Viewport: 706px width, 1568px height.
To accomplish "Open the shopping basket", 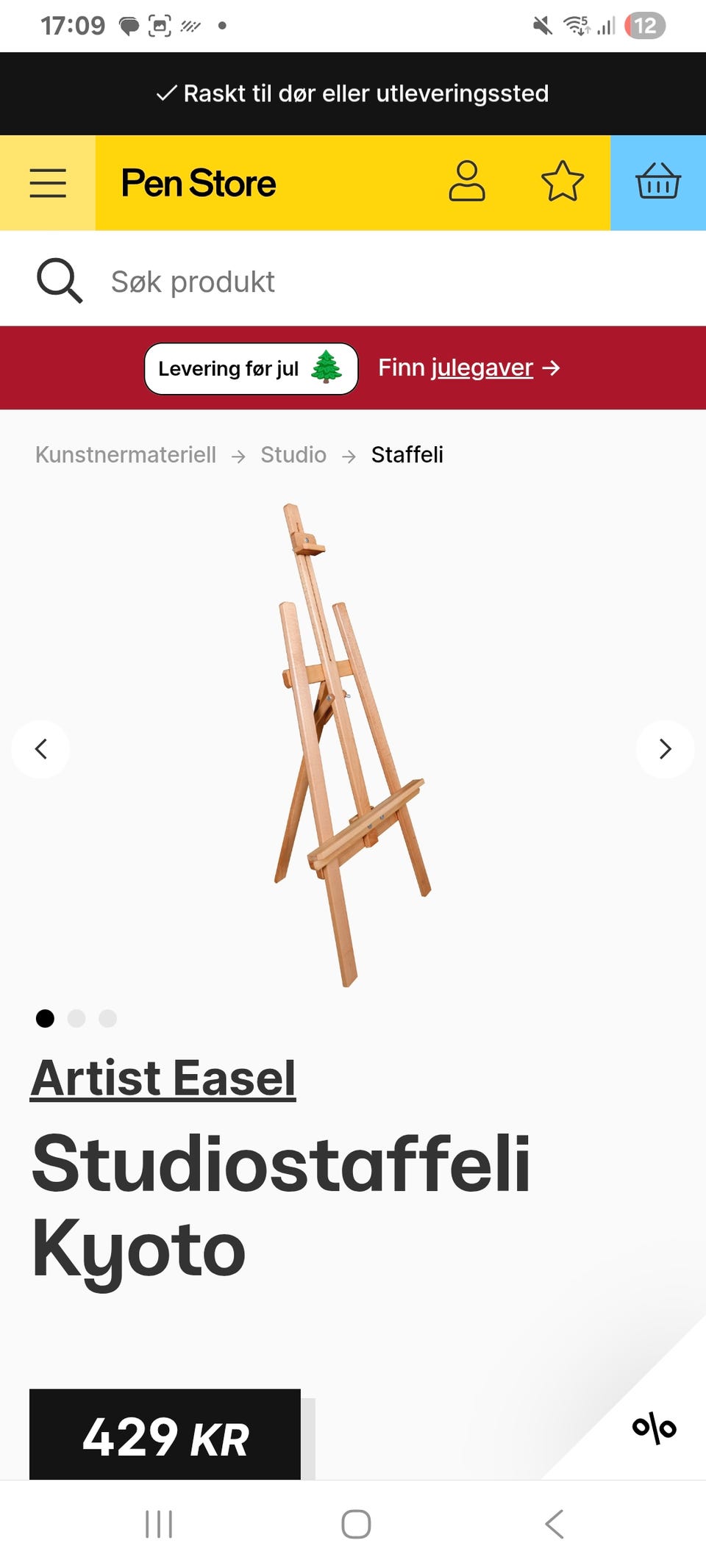I will coord(657,183).
